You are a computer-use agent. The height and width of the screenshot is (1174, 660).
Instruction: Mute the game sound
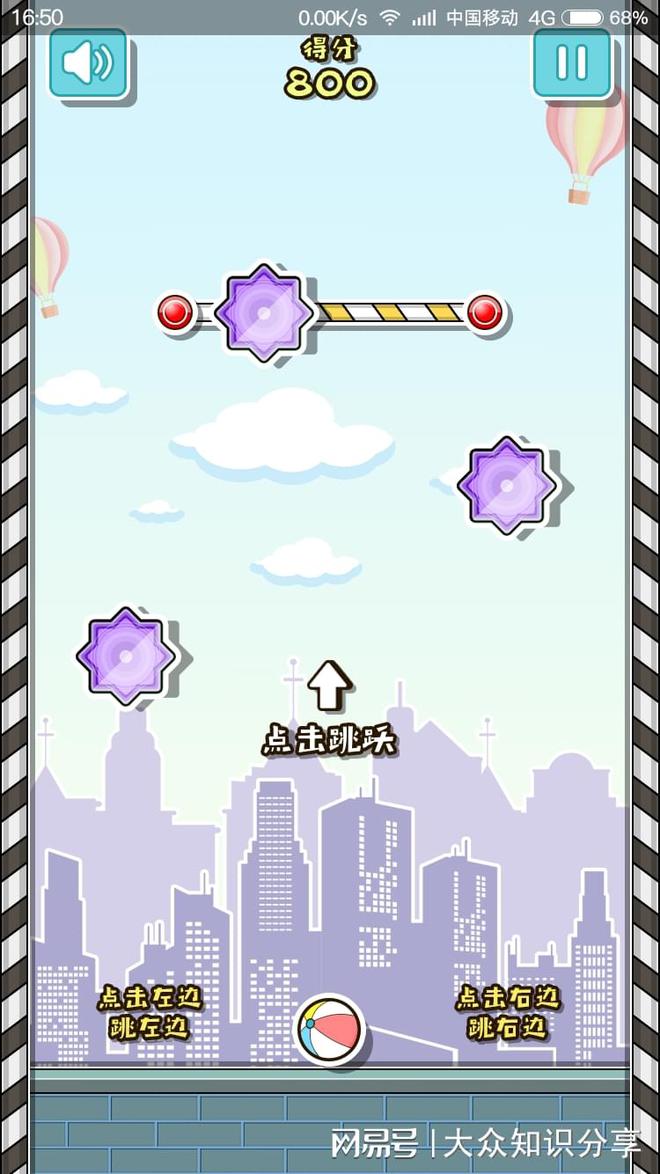[x=88, y=64]
